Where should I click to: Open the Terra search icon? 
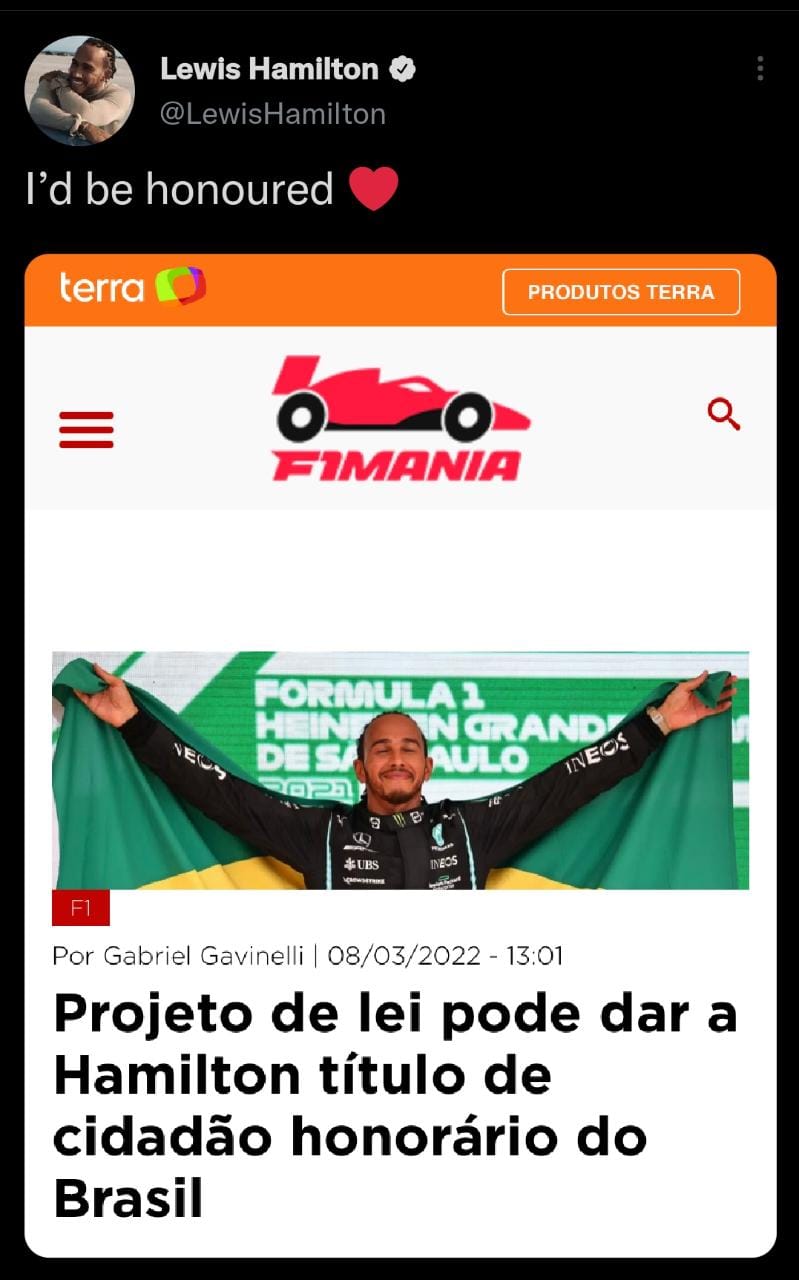[724, 418]
